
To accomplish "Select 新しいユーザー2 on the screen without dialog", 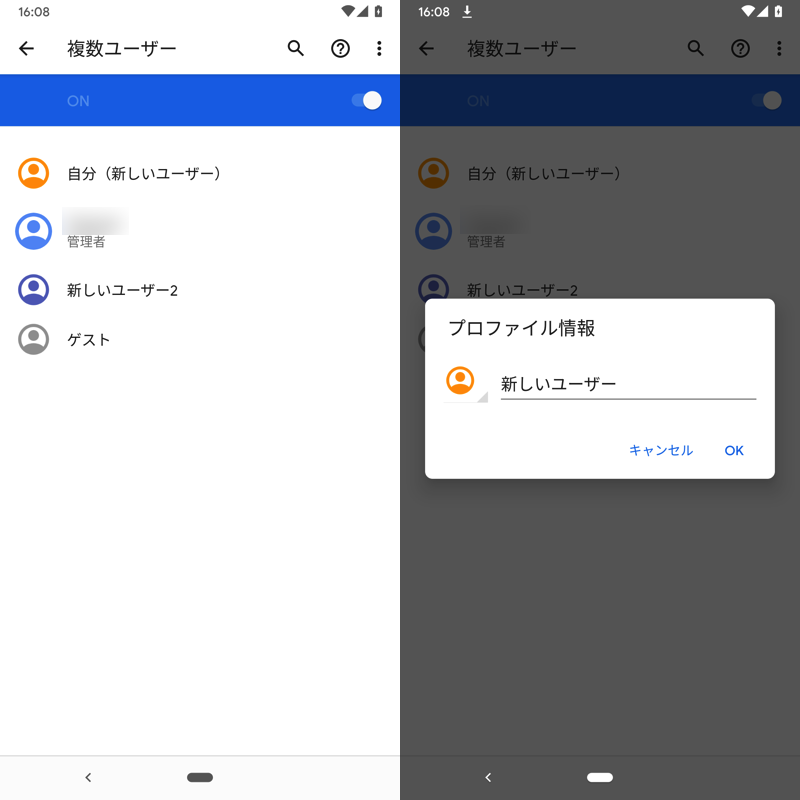I will tap(120, 290).
